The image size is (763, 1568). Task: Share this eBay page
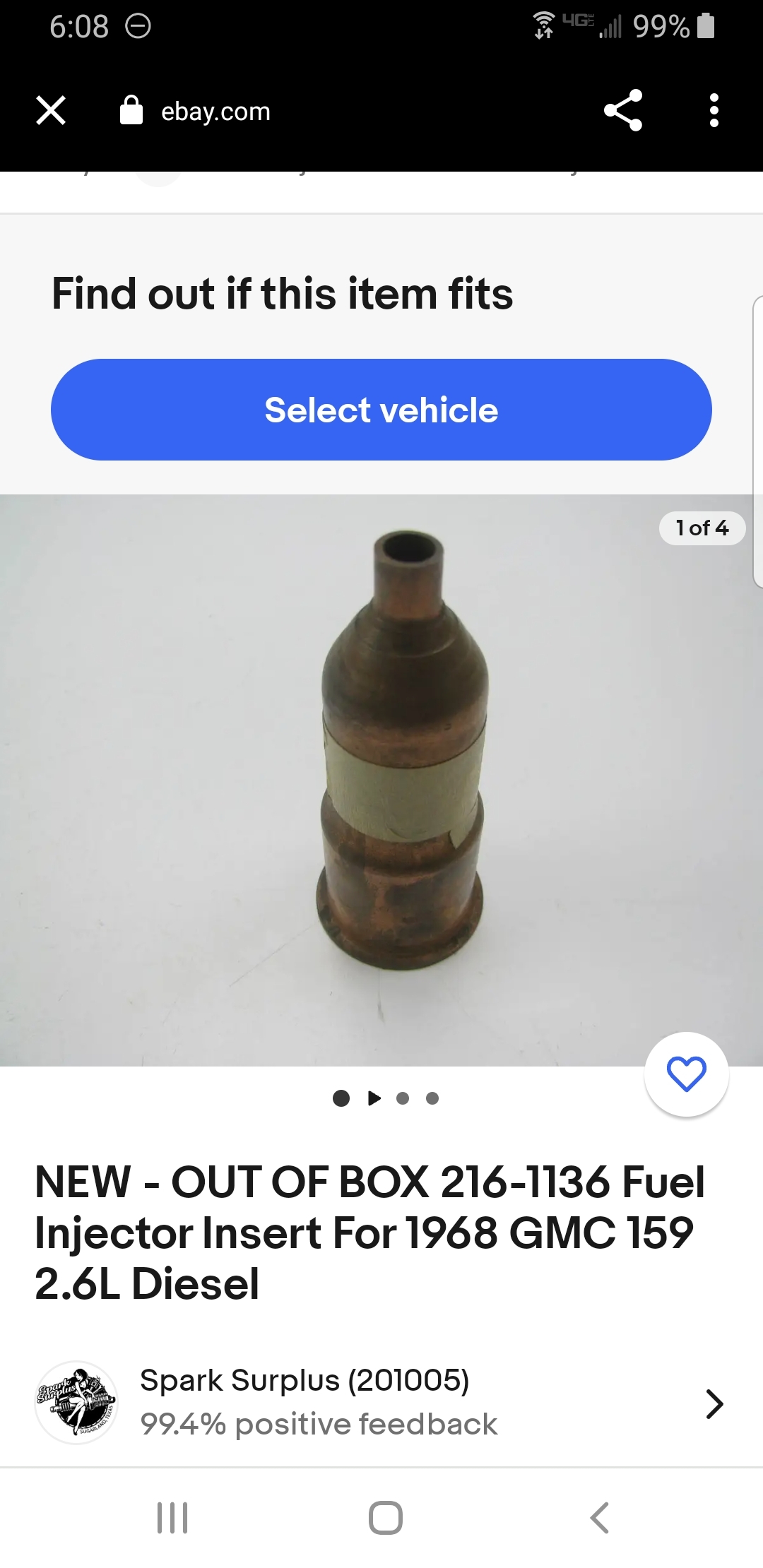point(622,110)
